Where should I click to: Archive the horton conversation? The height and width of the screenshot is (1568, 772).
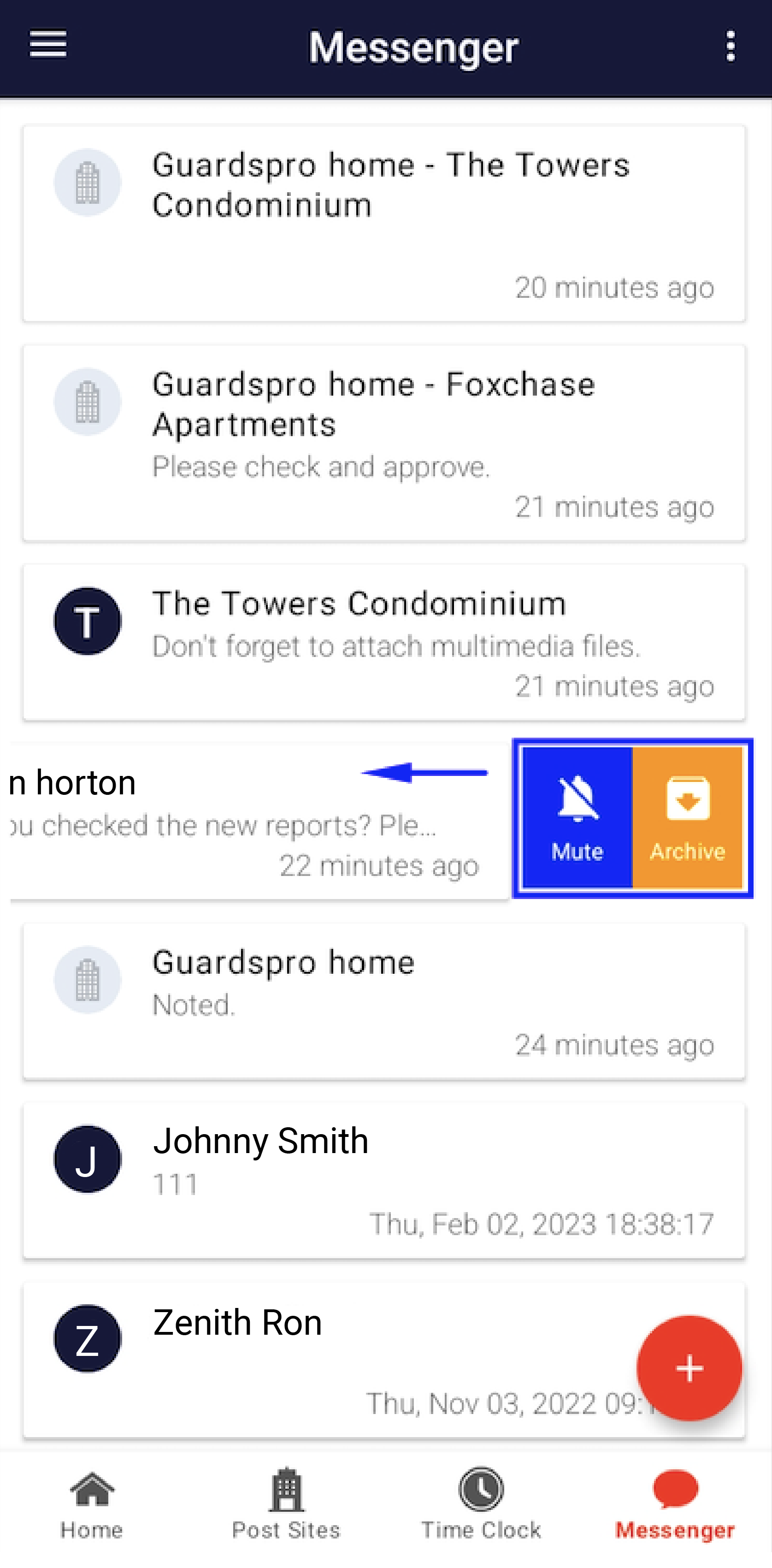[688, 817]
